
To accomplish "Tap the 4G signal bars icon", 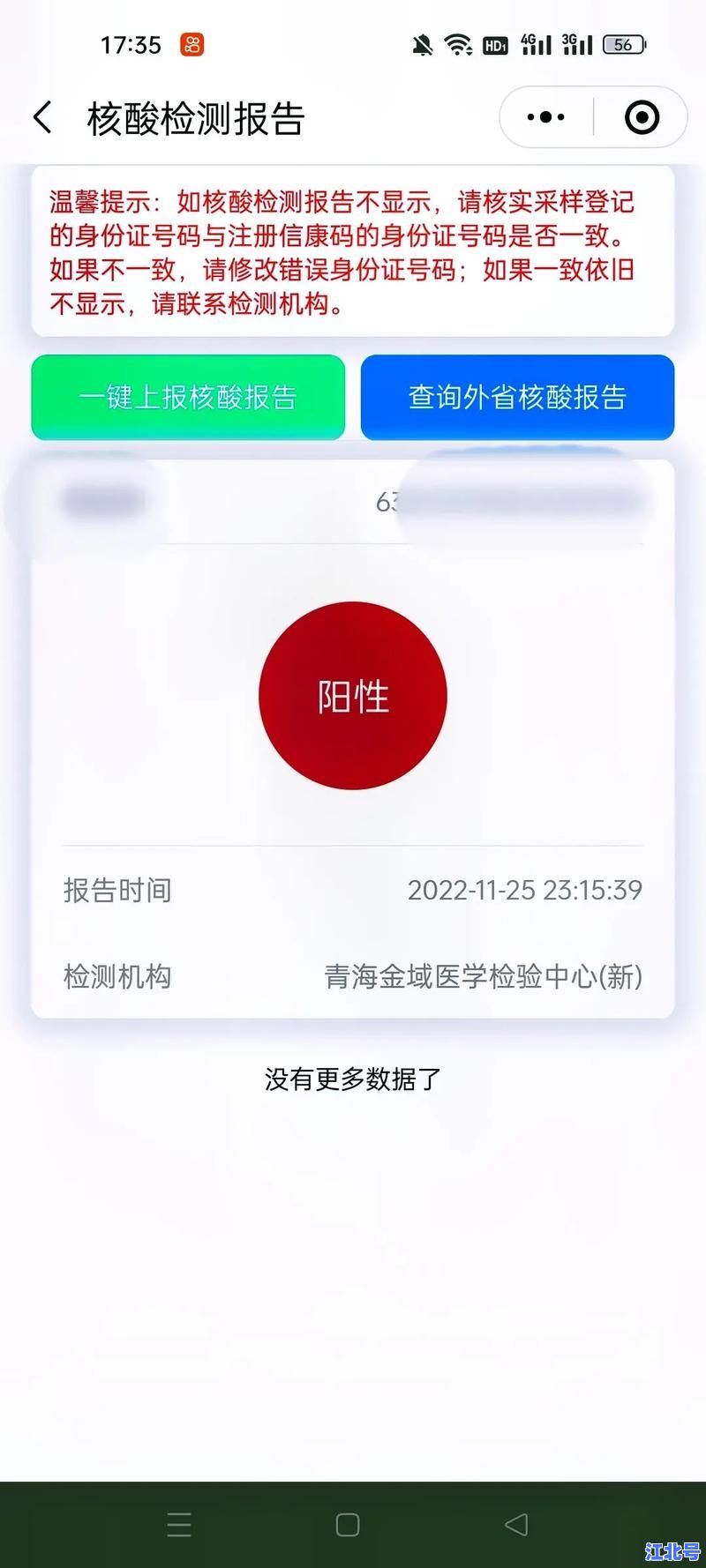I will click(536, 42).
